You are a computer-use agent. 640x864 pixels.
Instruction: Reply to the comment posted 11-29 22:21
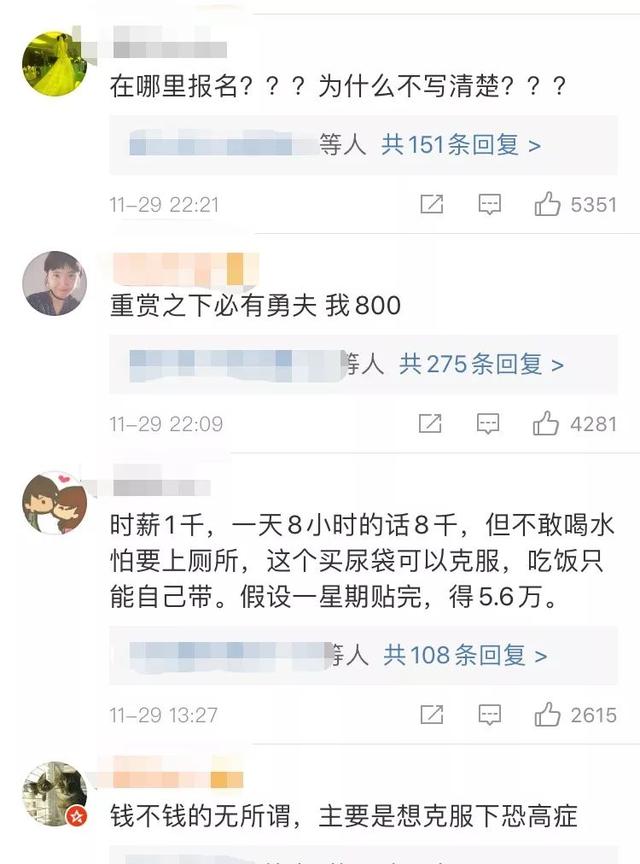pyautogui.click(x=489, y=205)
